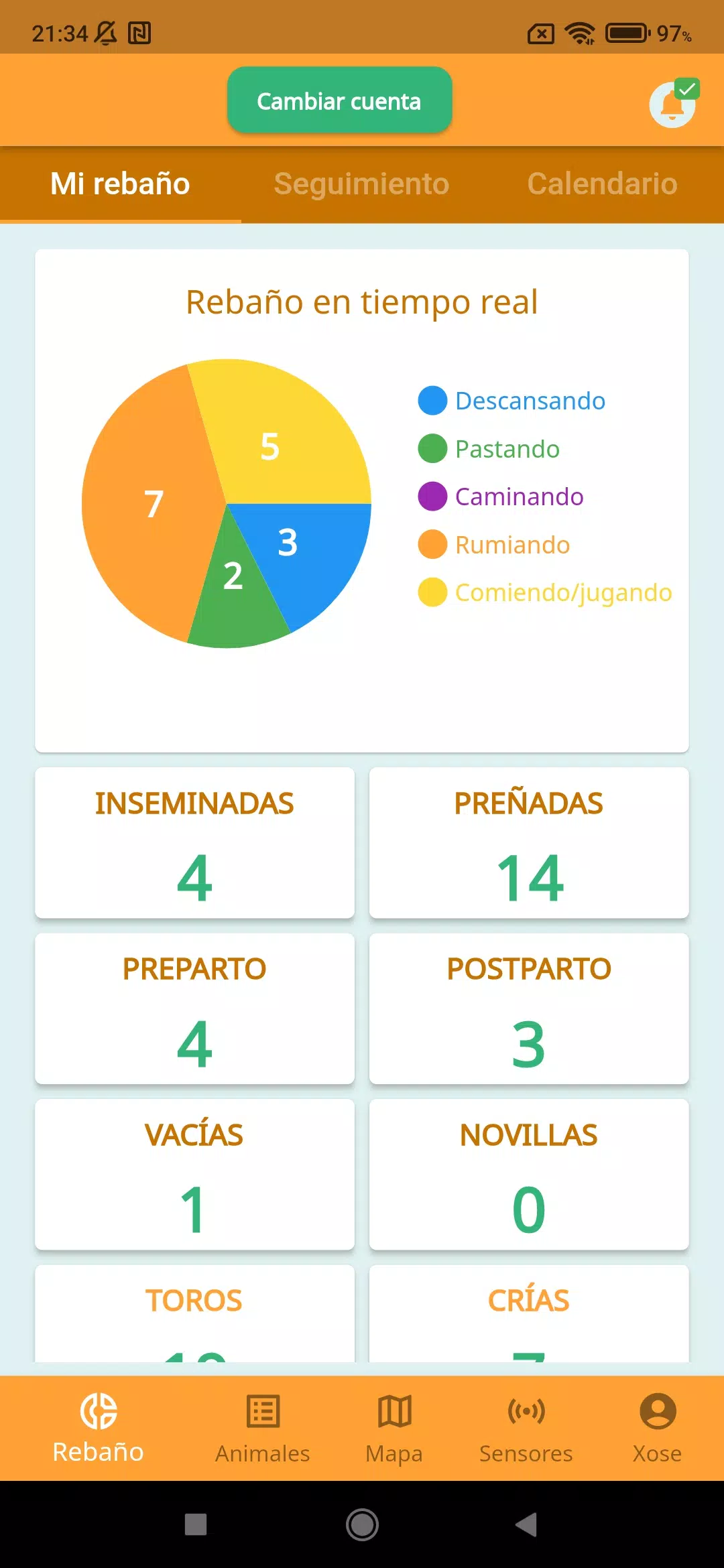Open the Inseminadas card
The image size is (724, 1568).
[194, 842]
